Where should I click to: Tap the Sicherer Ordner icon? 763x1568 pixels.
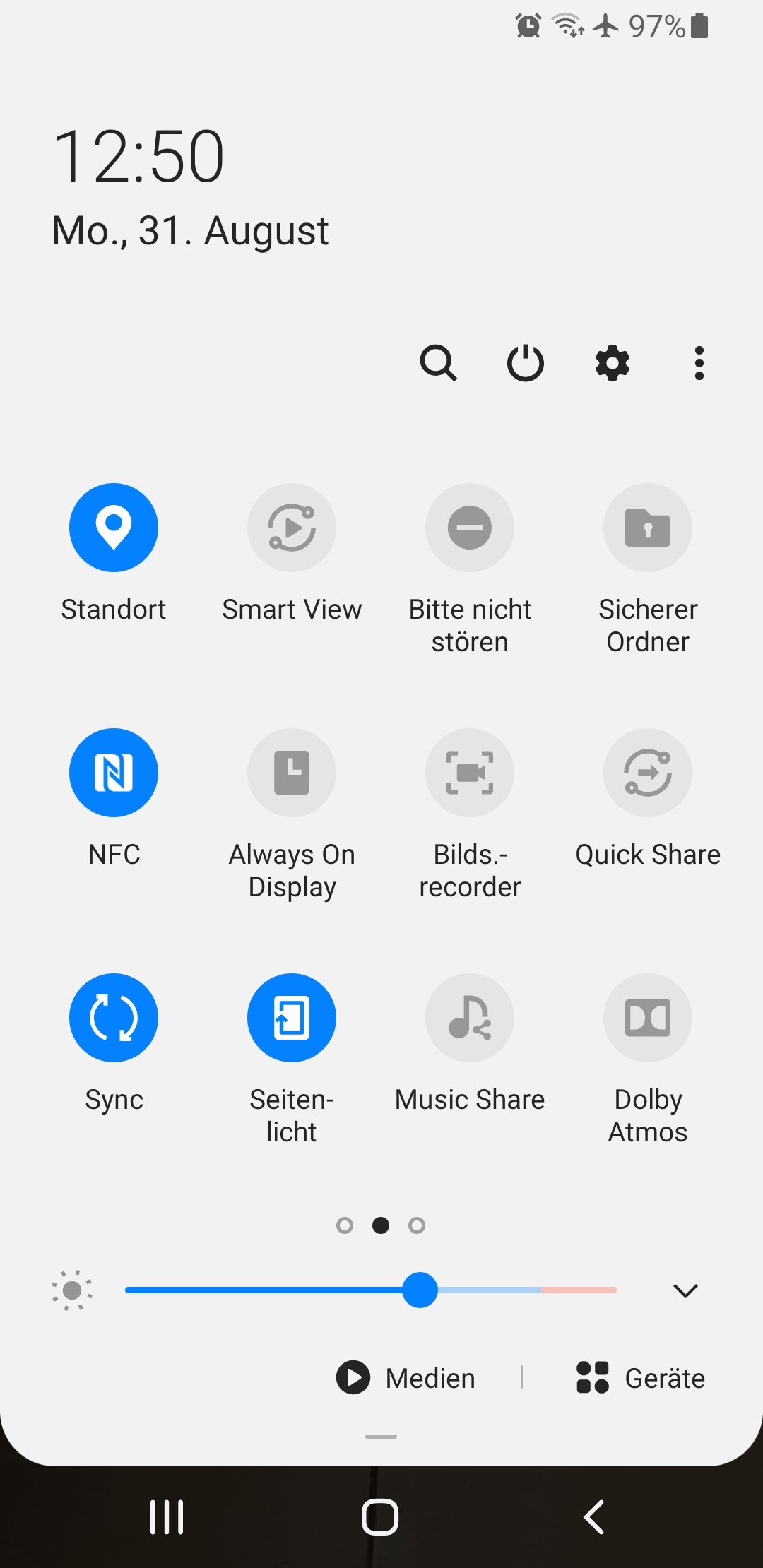coord(648,528)
